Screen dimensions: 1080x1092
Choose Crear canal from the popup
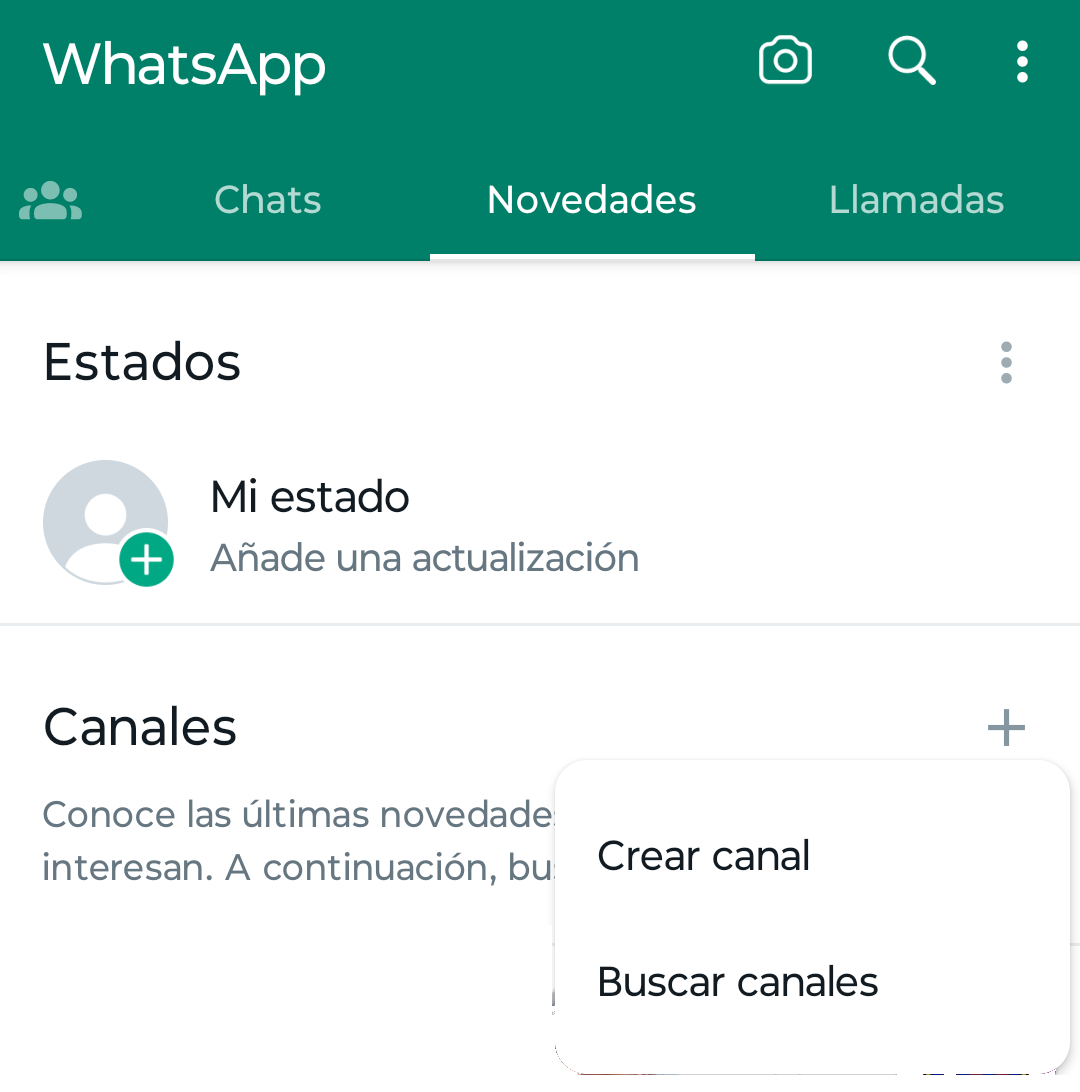click(x=704, y=856)
